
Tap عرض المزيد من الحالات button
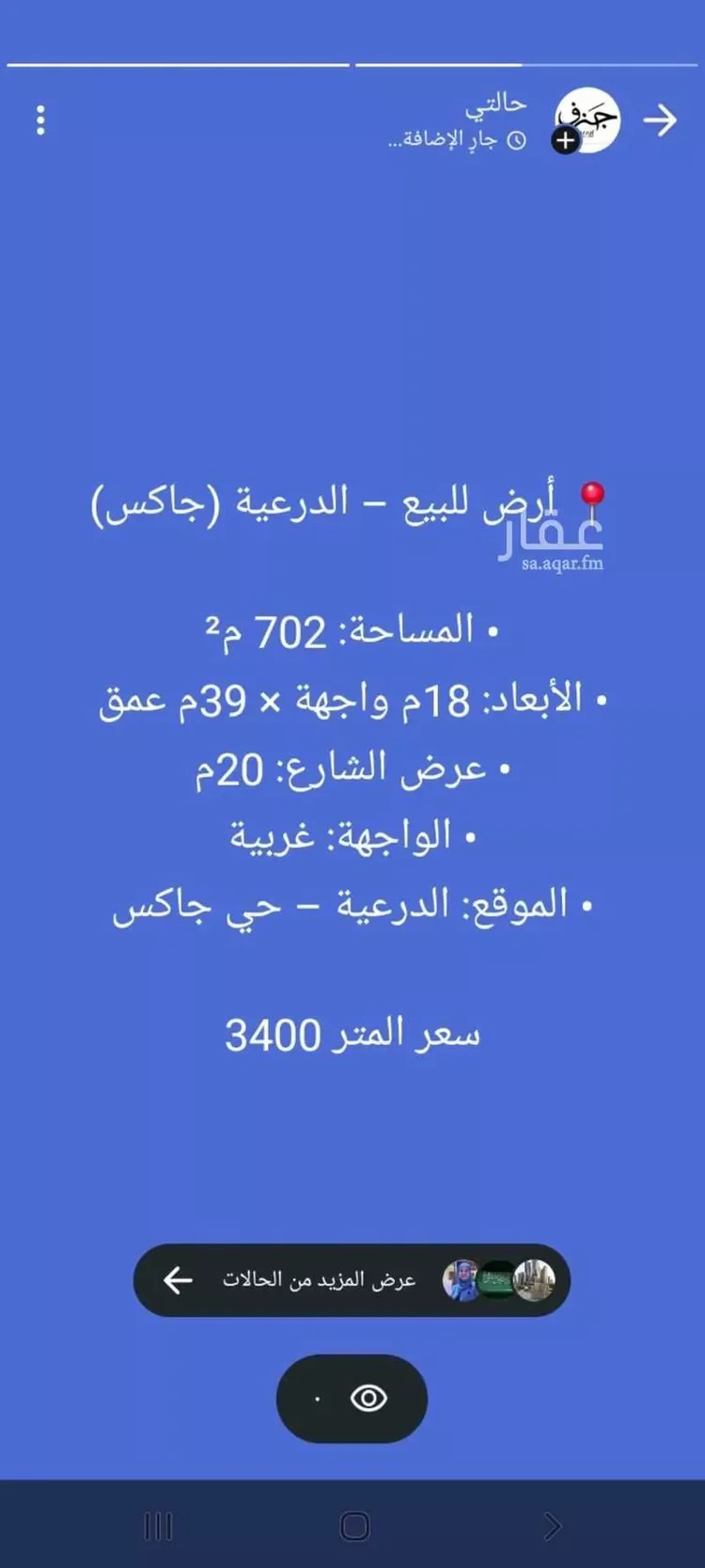[352, 1280]
